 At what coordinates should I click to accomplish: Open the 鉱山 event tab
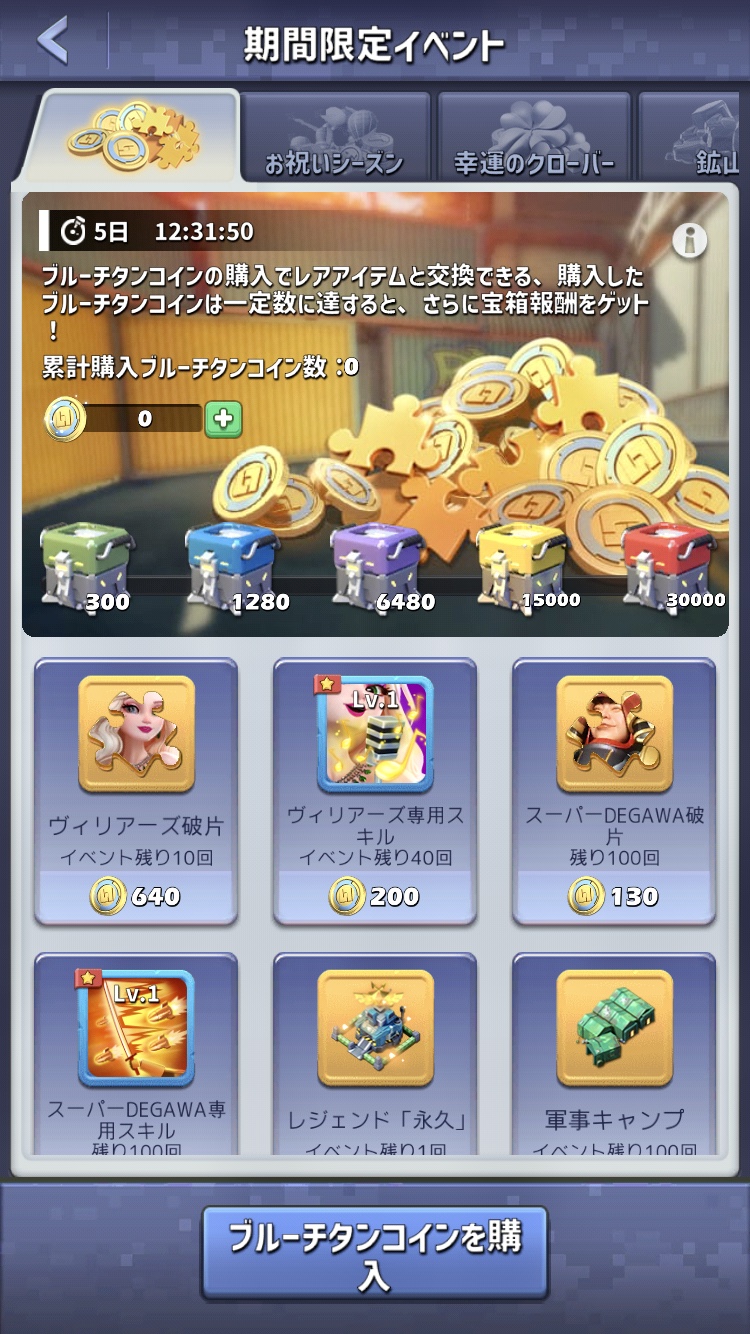coord(694,136)
